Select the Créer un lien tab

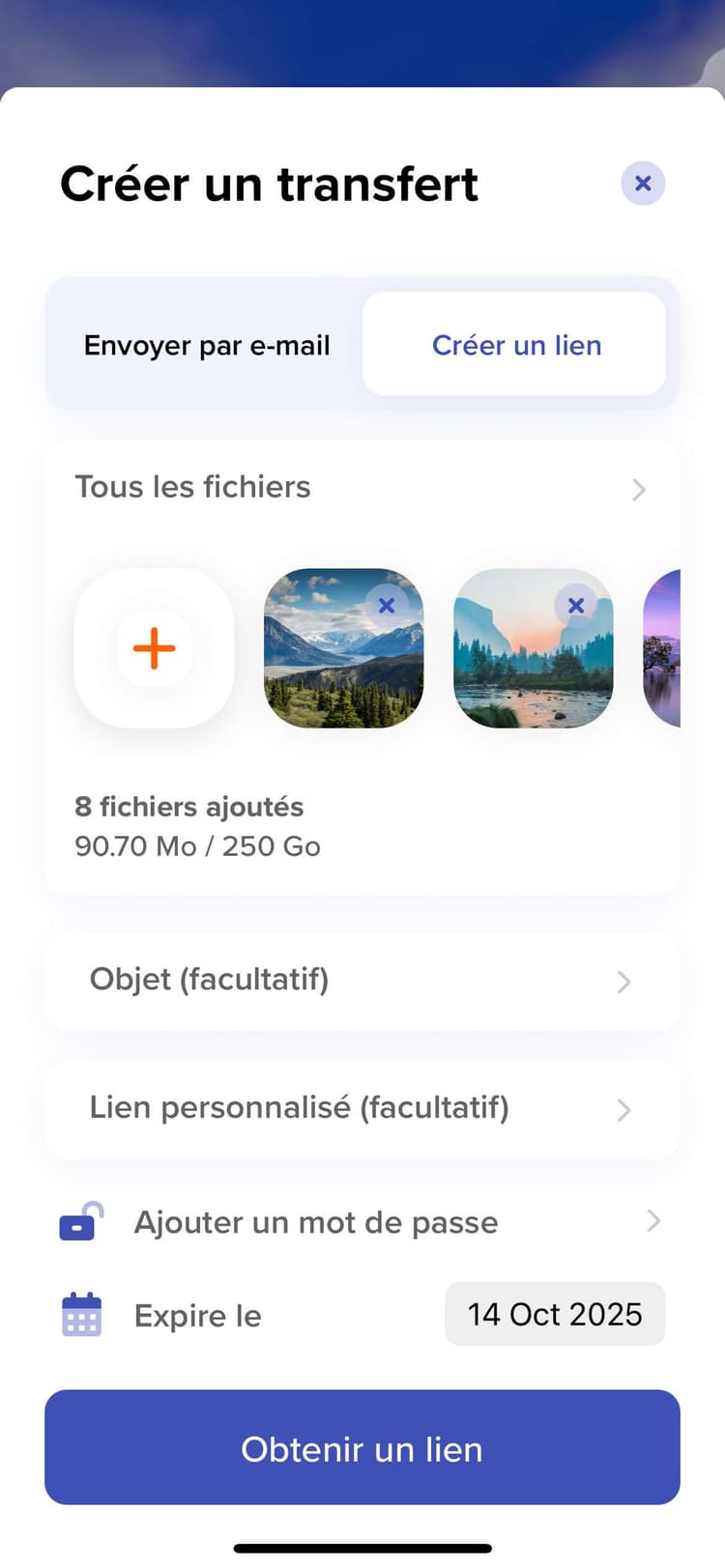tap(517, 345)
